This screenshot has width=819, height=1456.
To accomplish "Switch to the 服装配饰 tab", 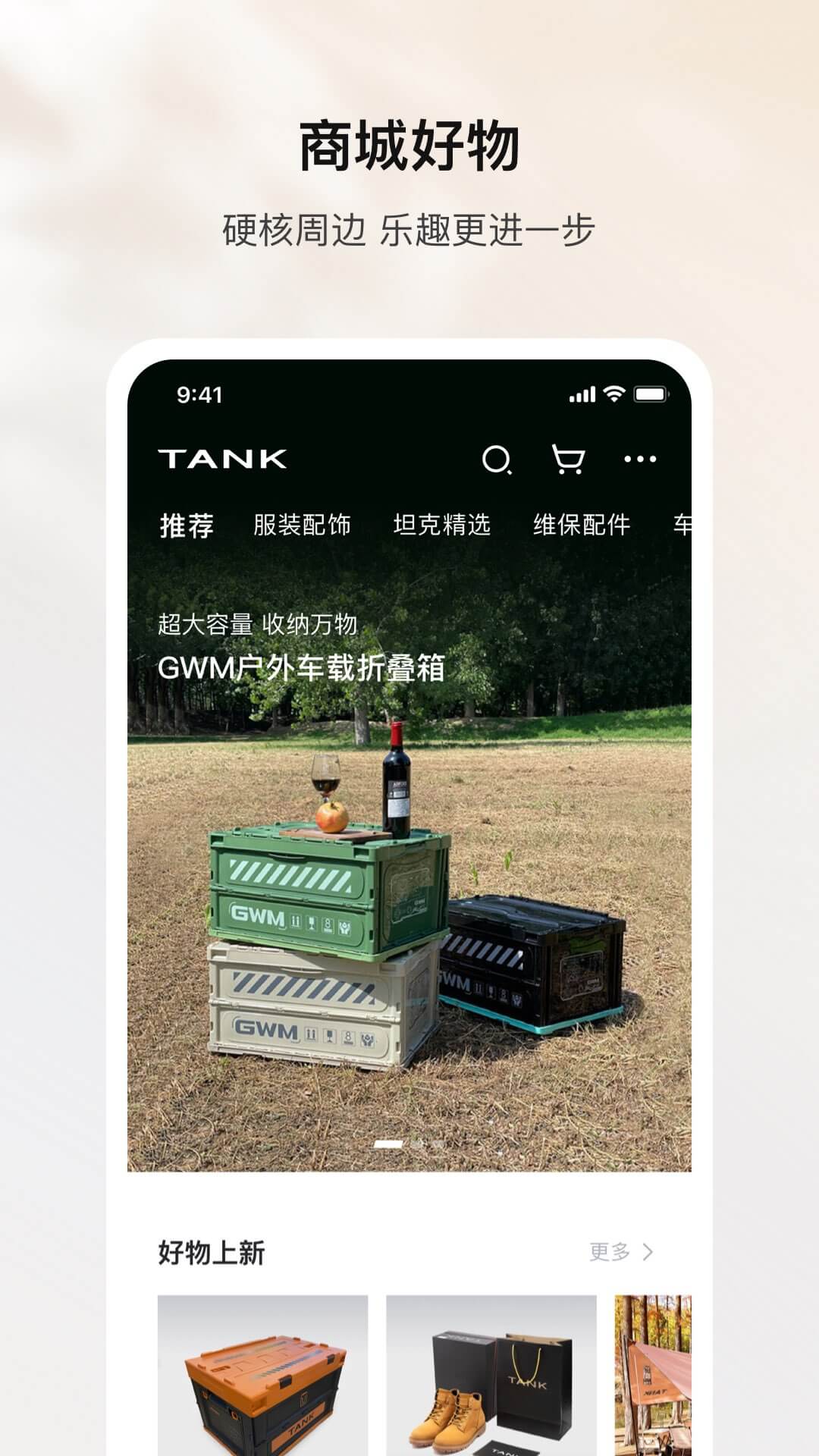I will pos(297,523).
